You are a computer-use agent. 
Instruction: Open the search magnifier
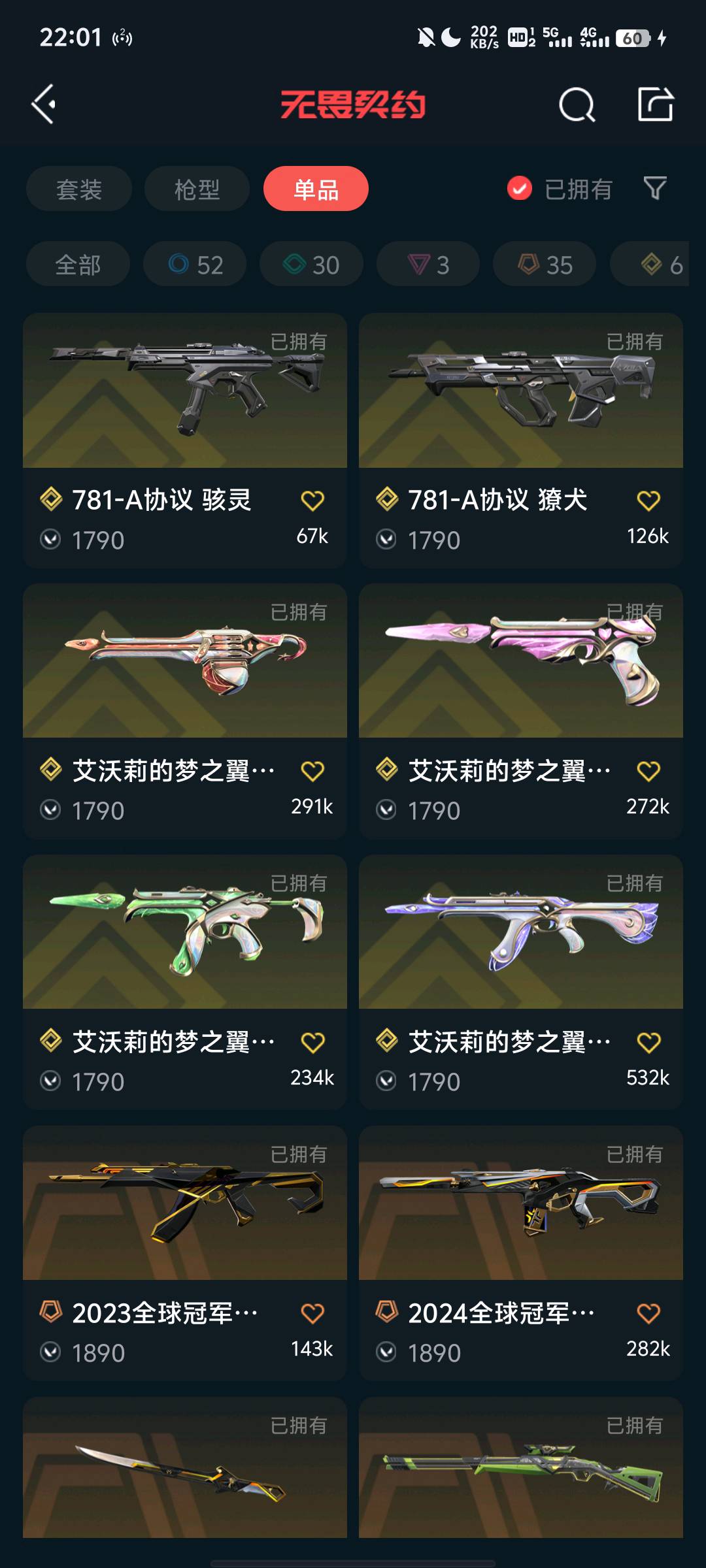coord(577,105)
